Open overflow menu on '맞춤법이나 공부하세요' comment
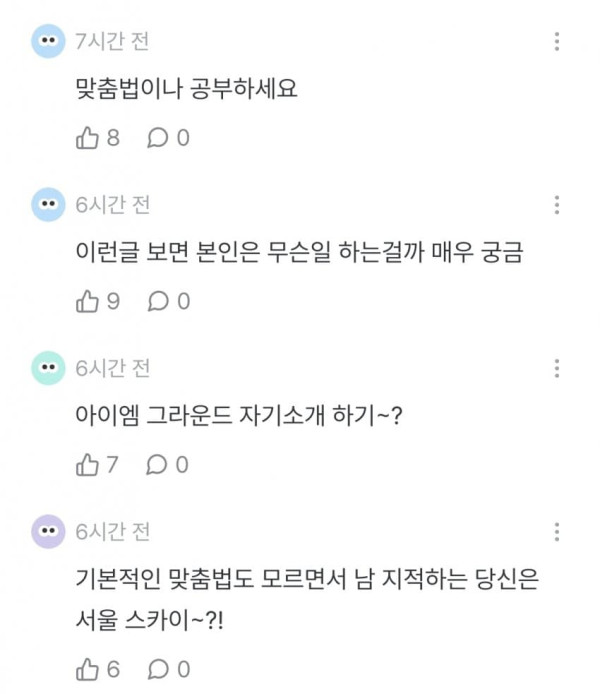 pyautogui.click(x=557, y=42)
